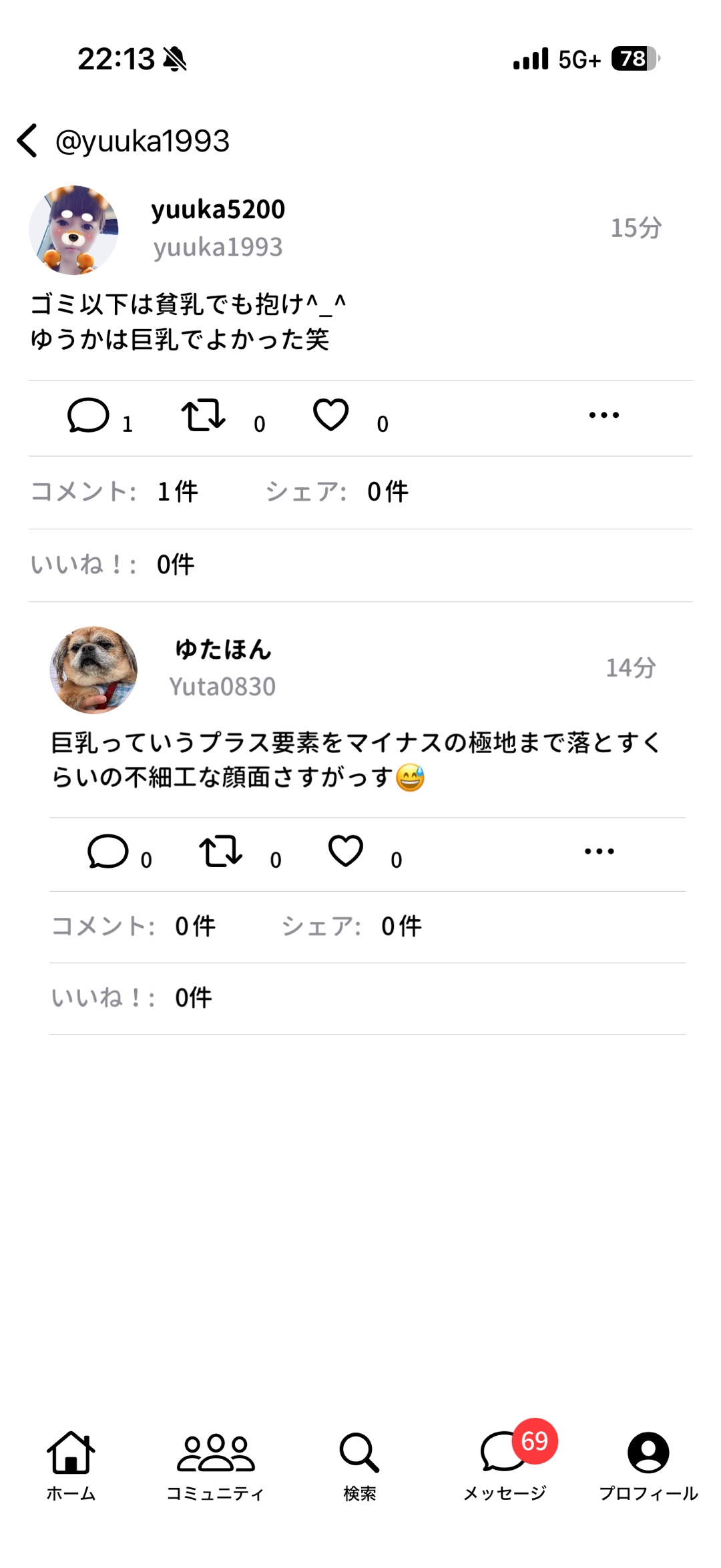
Task: Go back using the top-left arrow
Action: 27,141
